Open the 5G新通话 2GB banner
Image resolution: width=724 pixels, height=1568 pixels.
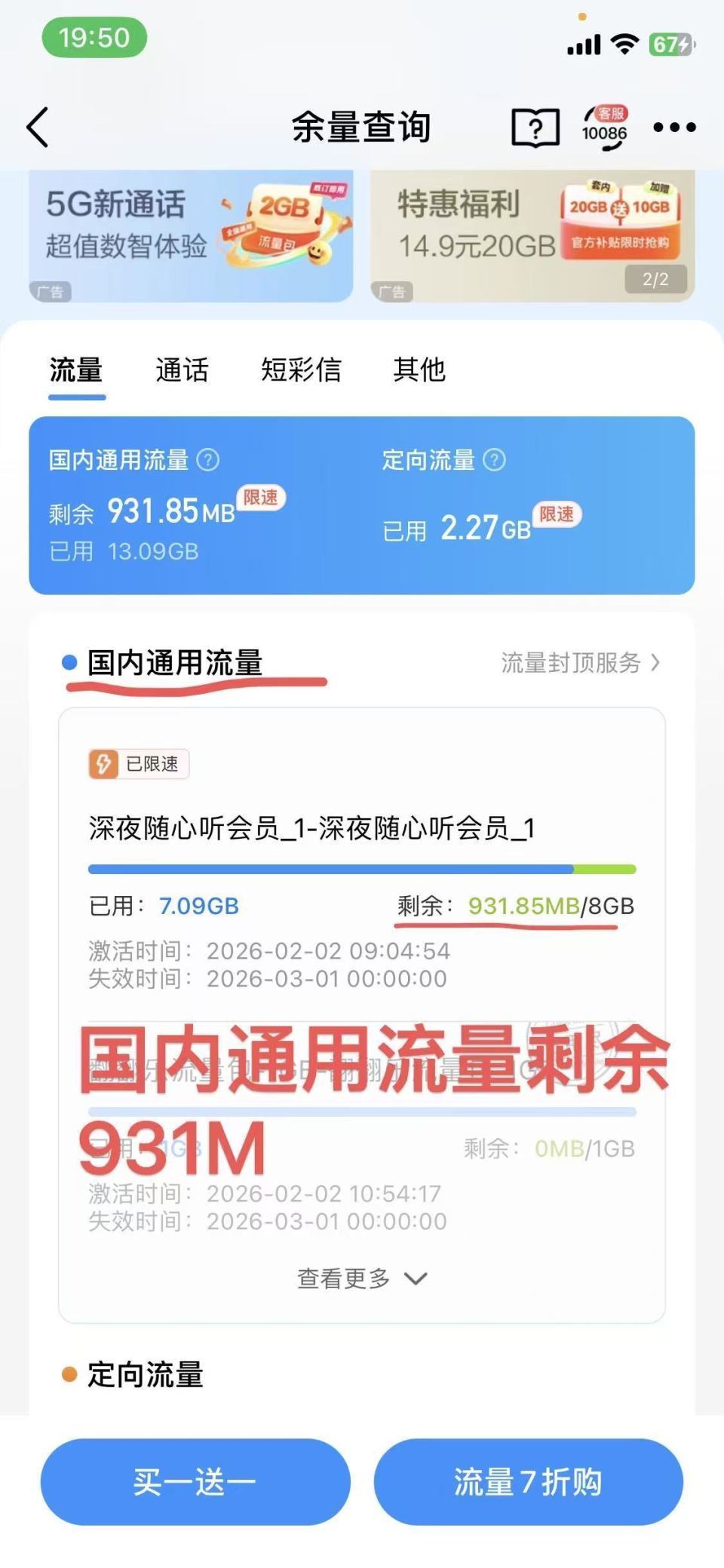coord(191,236)
